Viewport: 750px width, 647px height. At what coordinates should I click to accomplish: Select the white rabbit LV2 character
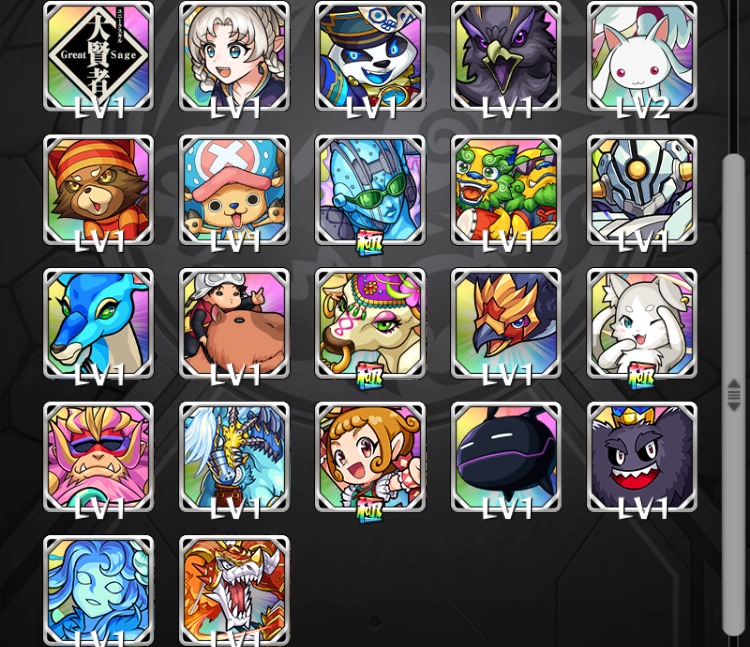coord(642,56)
